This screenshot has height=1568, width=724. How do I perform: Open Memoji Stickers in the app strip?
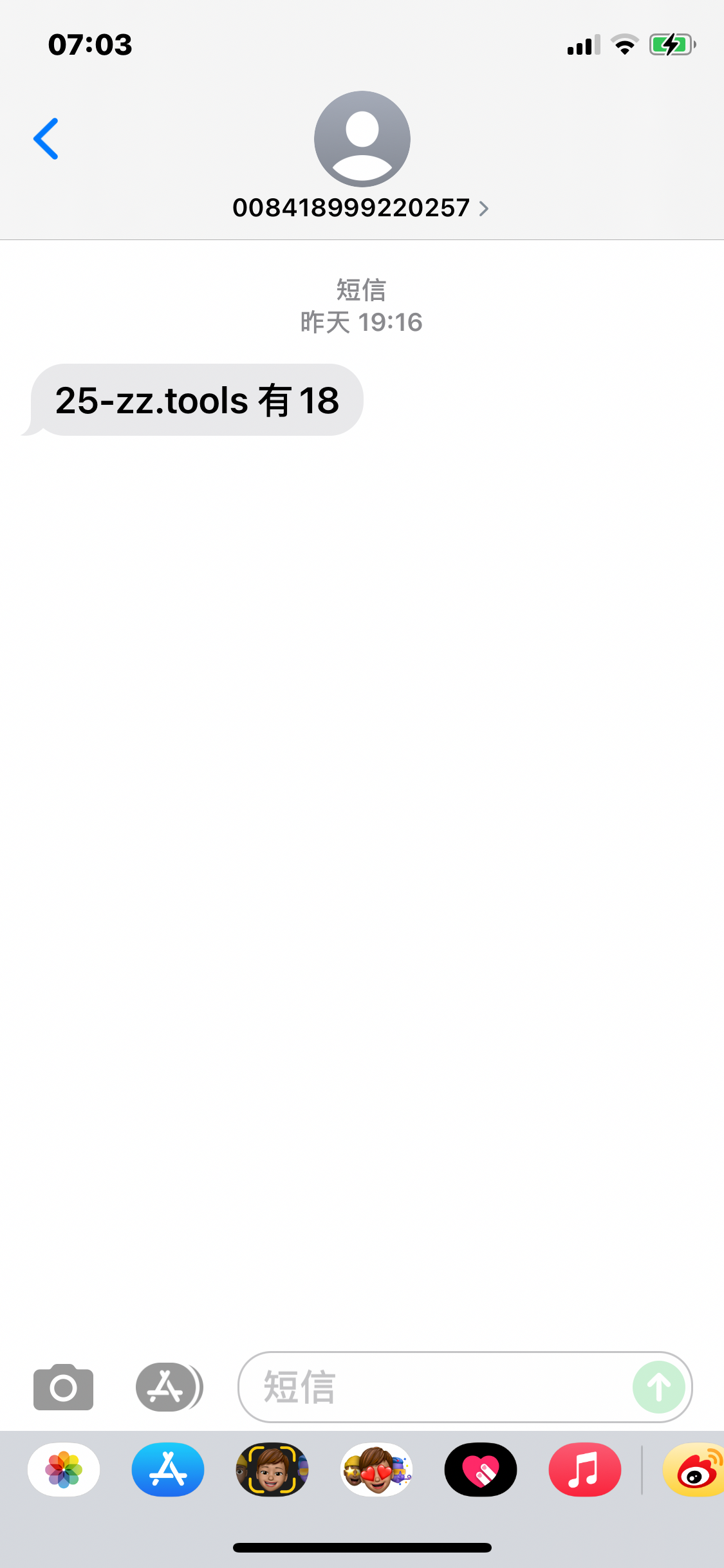[376, 1470]
